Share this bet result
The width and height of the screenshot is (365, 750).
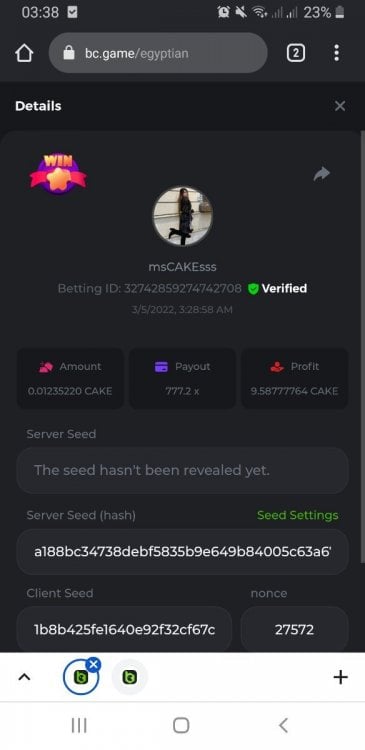coord(321,174)
